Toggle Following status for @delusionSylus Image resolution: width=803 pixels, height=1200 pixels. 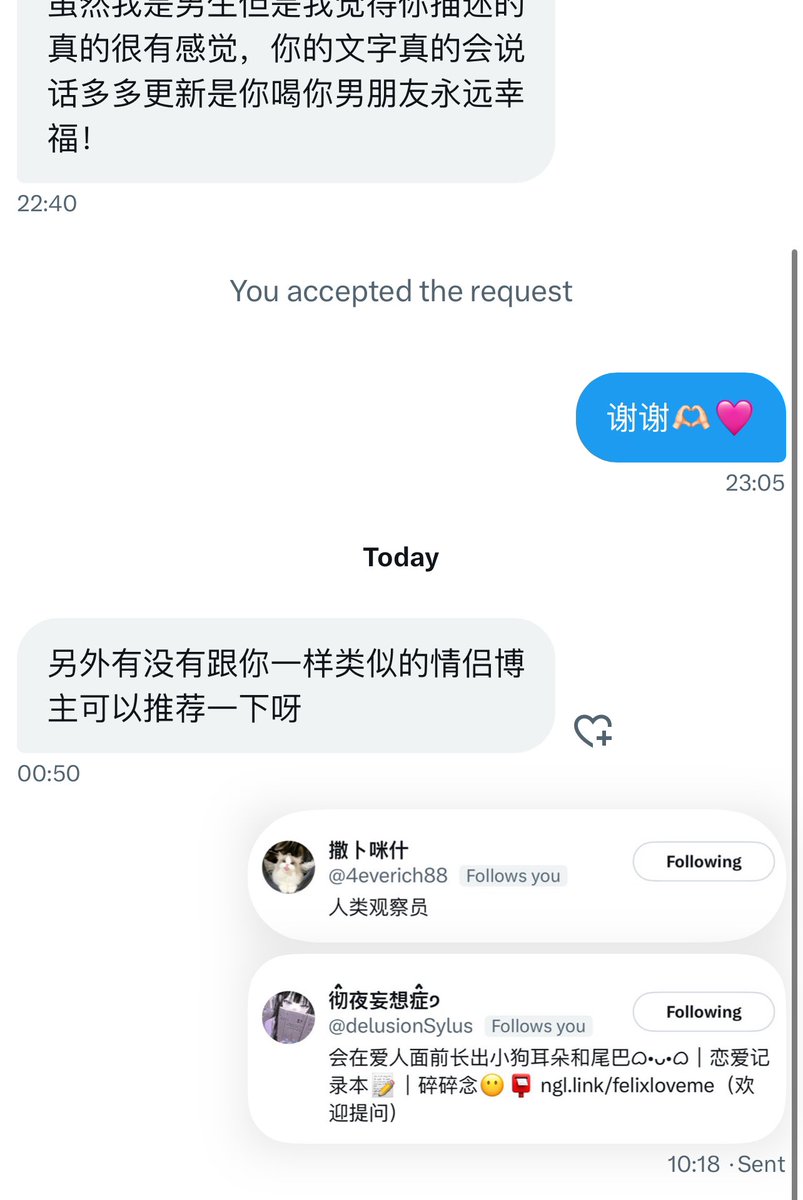(703, 1012)
